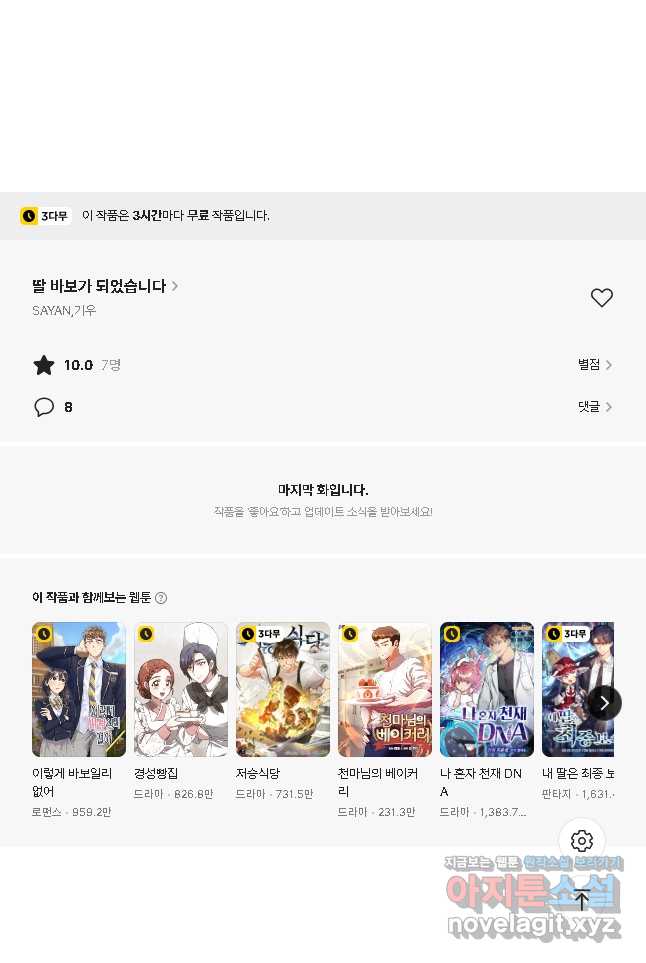Open the webtoon 나 혼자 천재 DNA

click(487, 689)
